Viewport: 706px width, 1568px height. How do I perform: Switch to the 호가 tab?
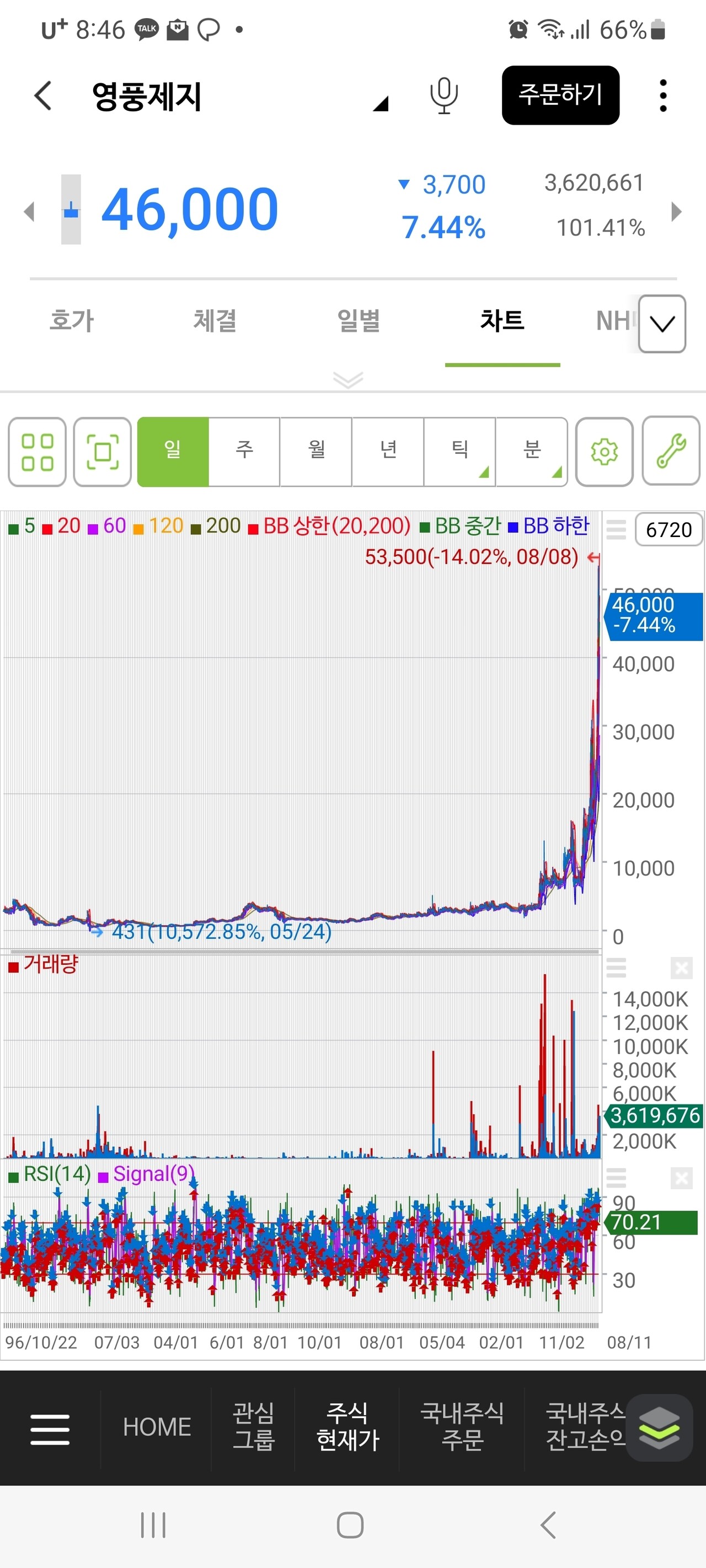(72, 321)
